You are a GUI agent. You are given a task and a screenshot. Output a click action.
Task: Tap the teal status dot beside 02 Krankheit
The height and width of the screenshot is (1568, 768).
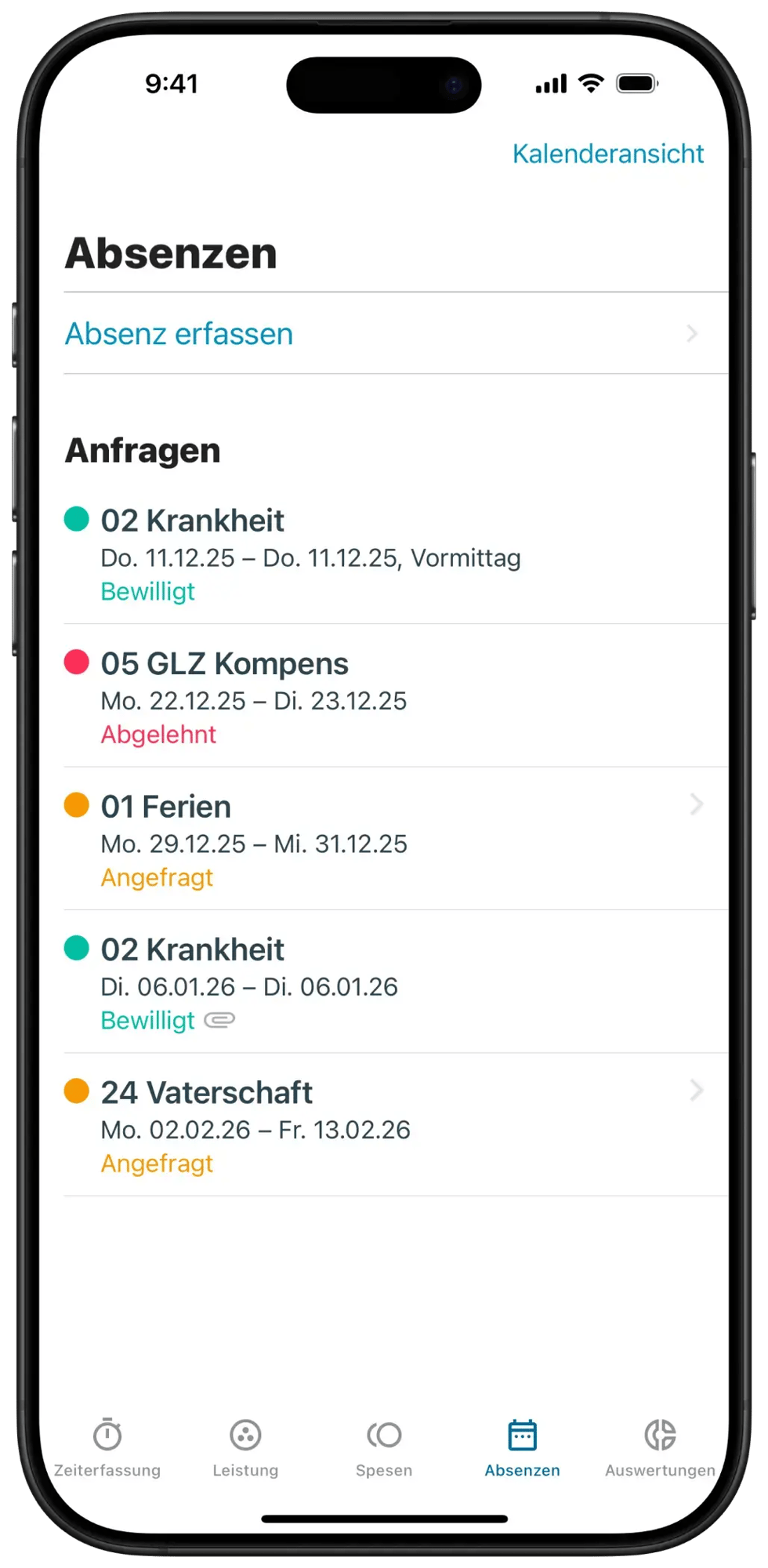[x=77, y=519]
